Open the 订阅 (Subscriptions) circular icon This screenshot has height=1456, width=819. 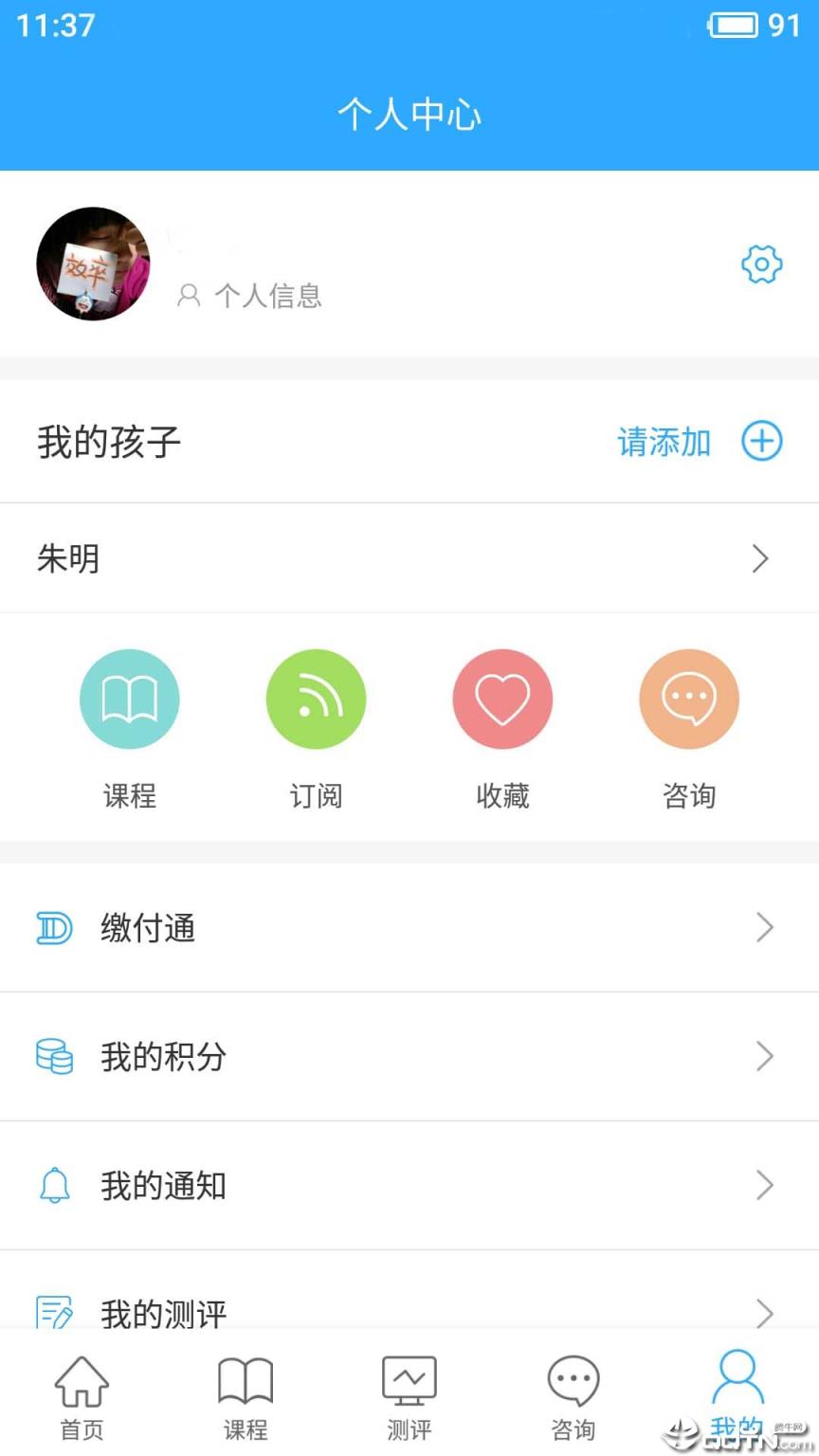(316, 699)
